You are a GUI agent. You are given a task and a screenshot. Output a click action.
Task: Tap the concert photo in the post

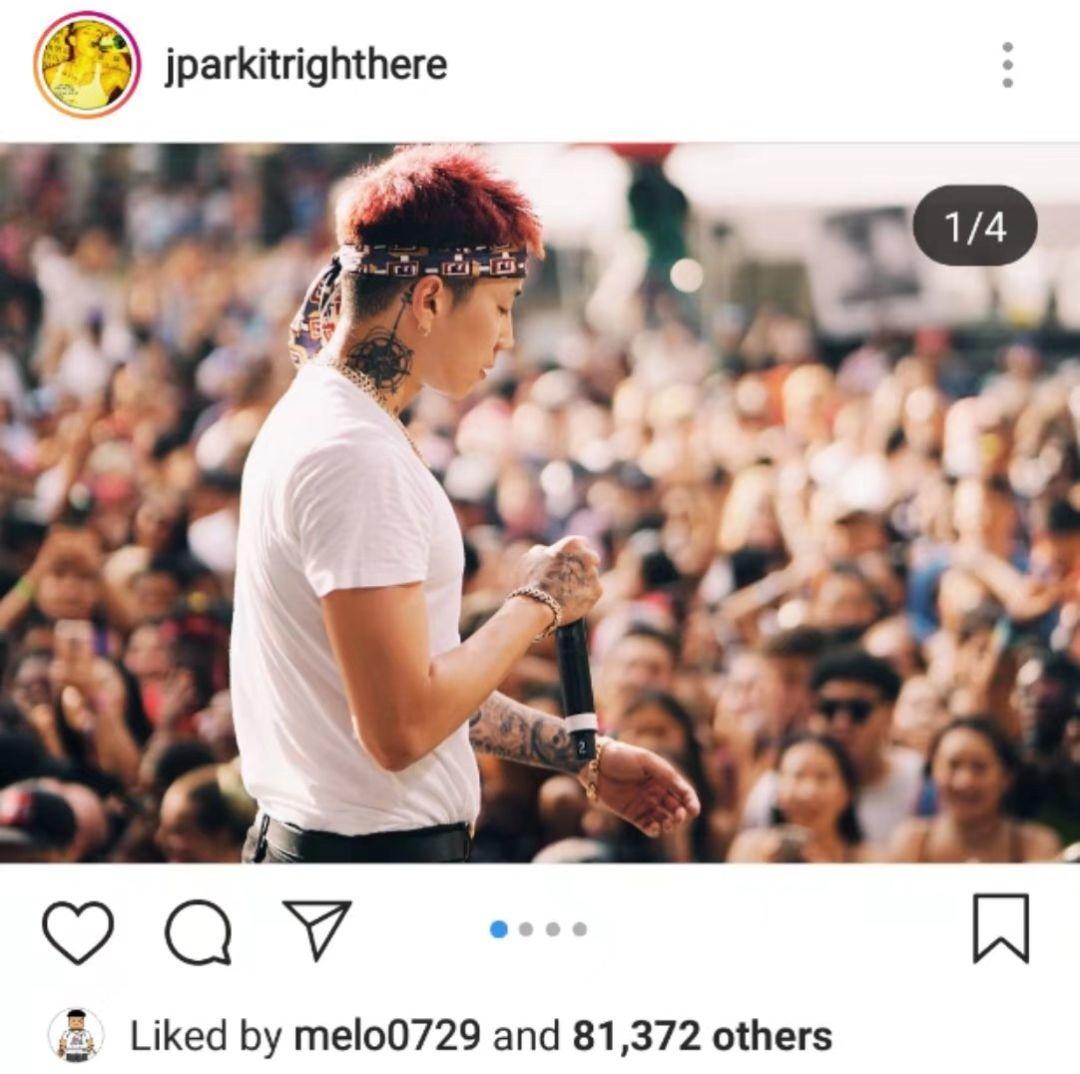pyautogui.click(x=540, y=502)
